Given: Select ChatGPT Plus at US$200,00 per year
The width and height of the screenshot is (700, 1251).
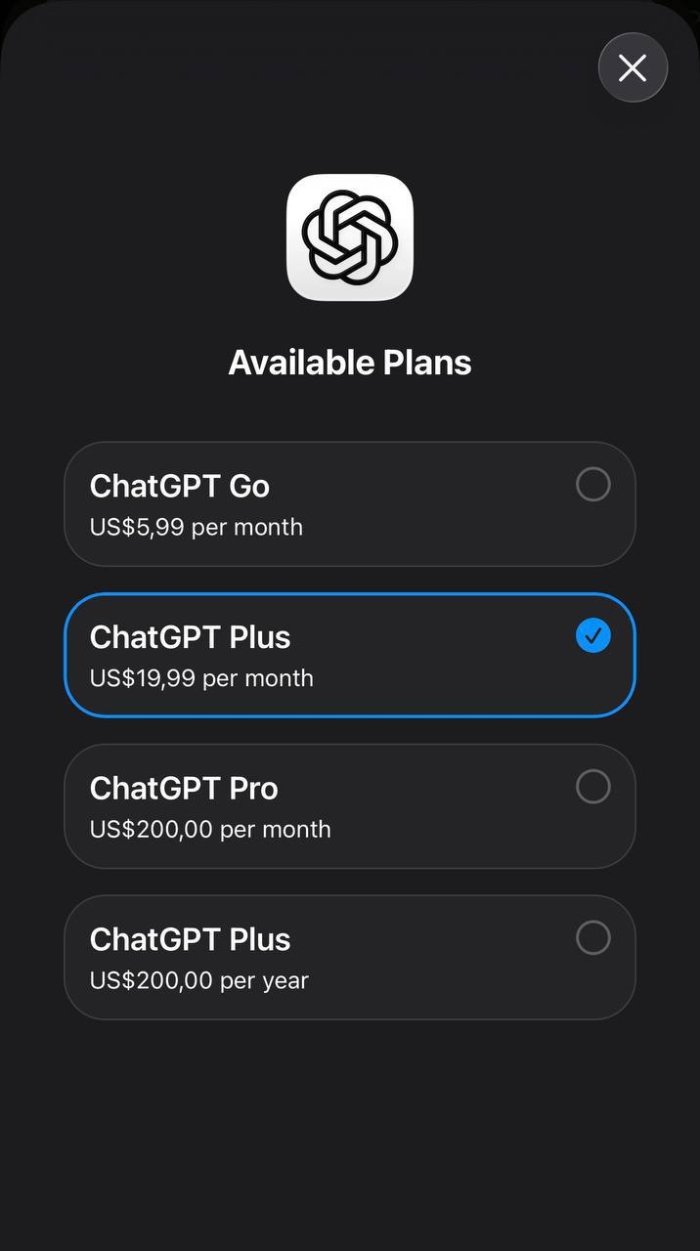Looking at the screenshot, I should tap(349, 957).
